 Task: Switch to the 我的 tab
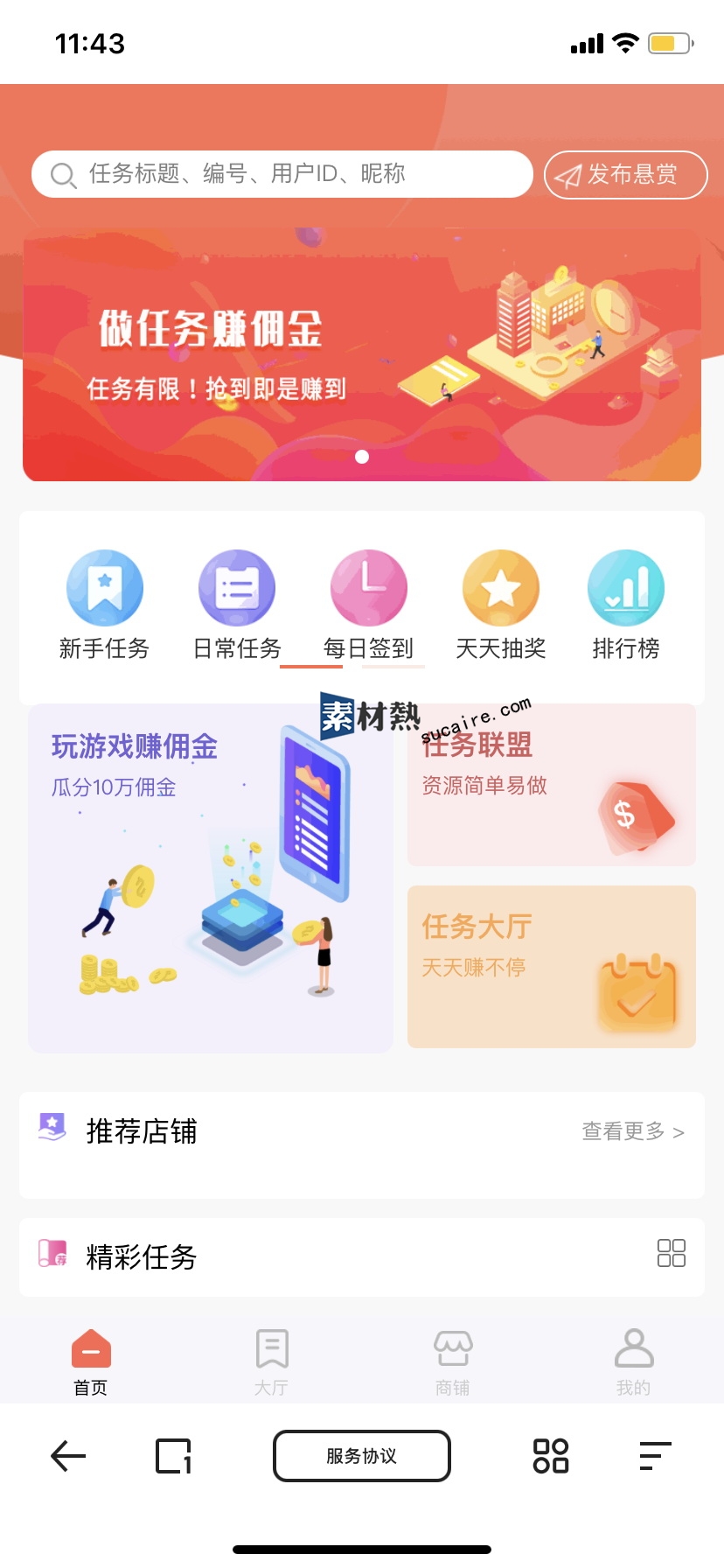click(634, 1361)
